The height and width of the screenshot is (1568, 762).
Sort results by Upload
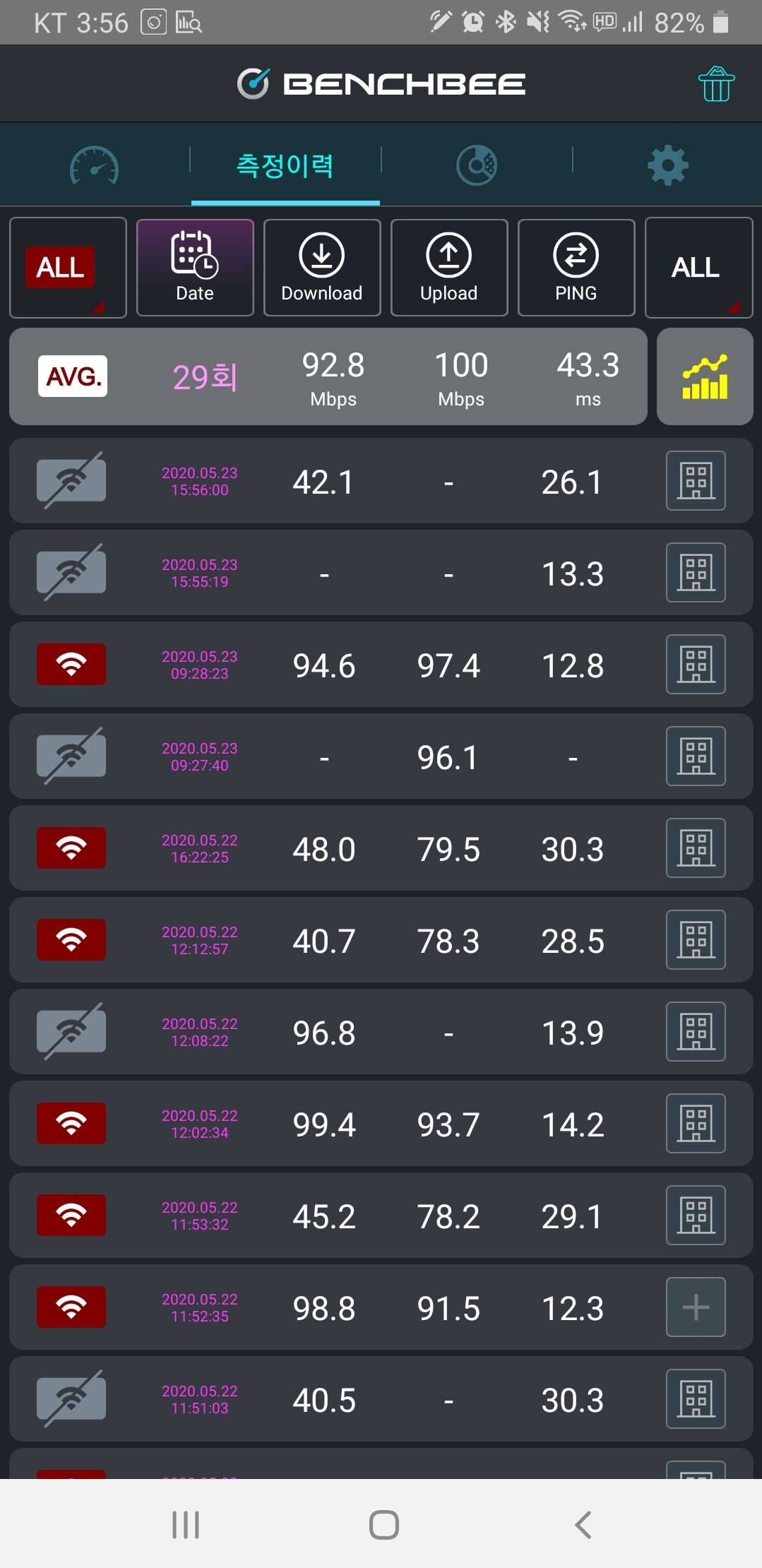(449, 268)
